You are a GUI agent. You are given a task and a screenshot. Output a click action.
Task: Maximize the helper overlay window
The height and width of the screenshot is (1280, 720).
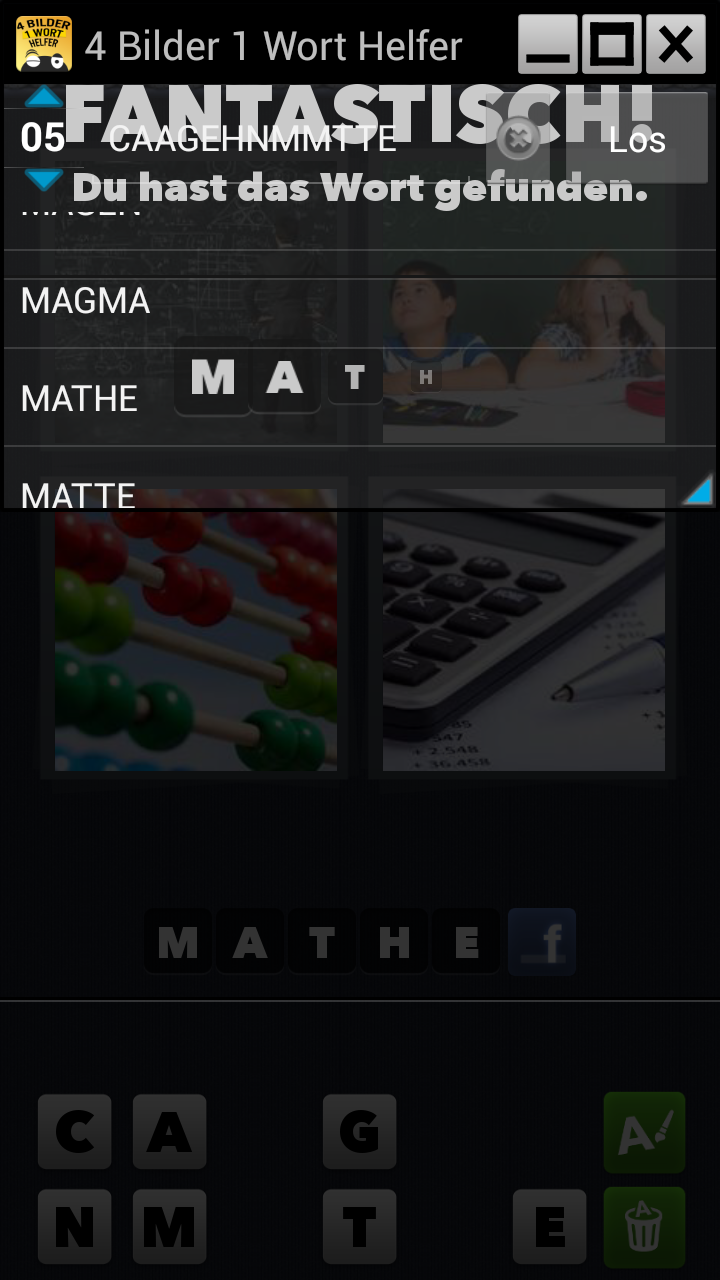coord(611,45)
